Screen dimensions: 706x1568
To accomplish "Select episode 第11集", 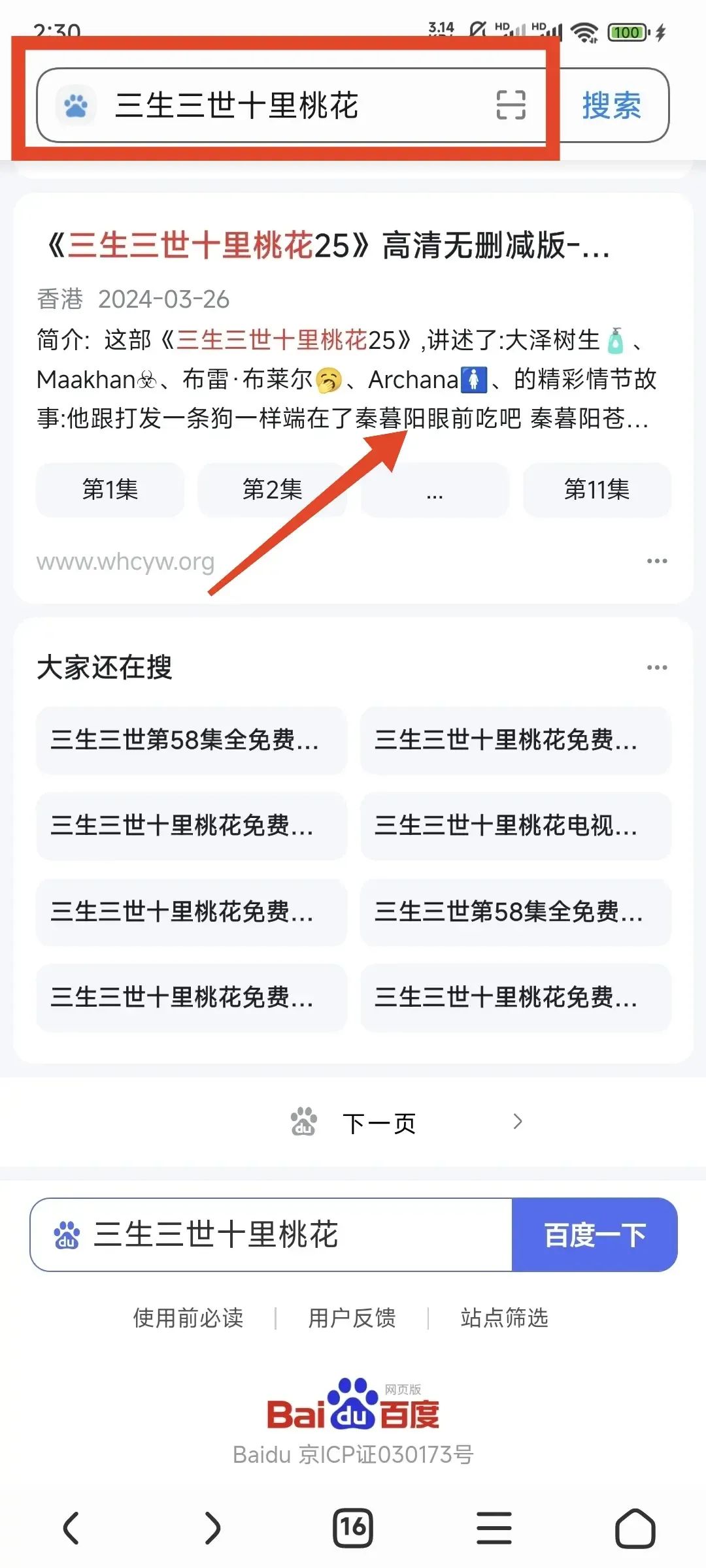I will 597,489.
